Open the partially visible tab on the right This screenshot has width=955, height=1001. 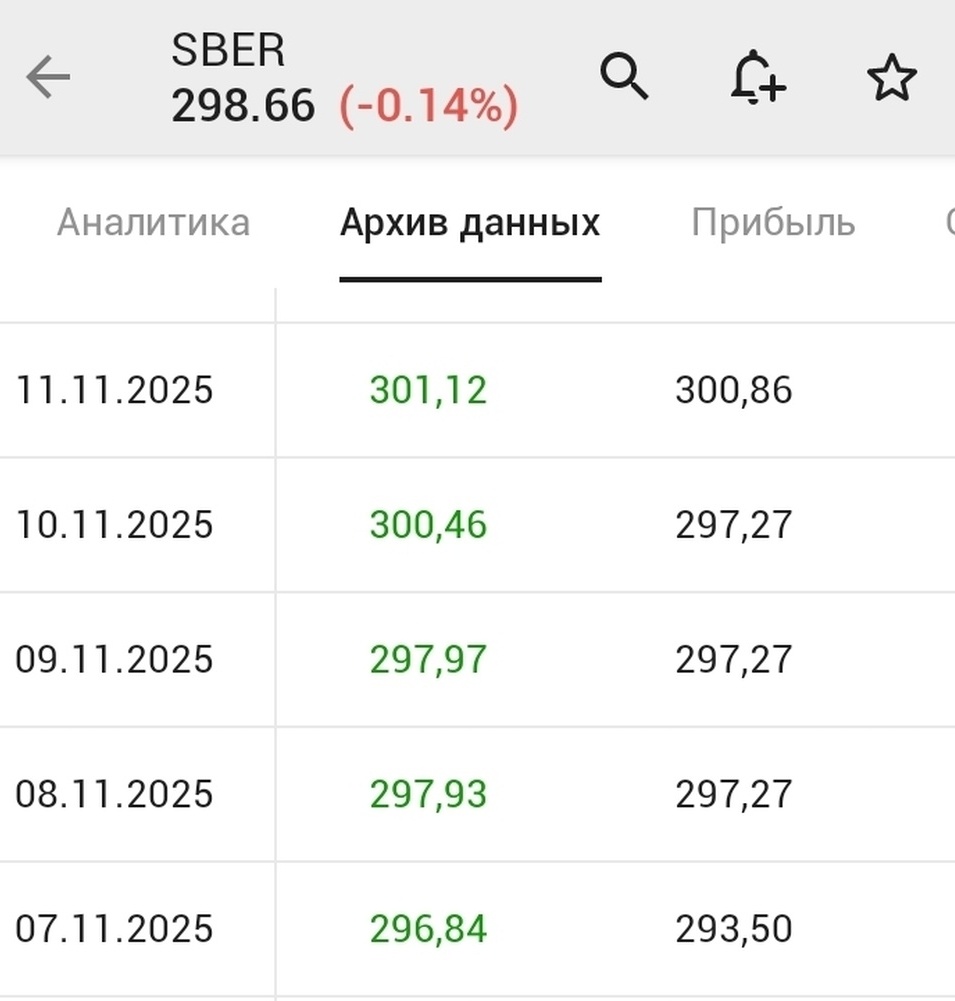(x=948, y=222)
